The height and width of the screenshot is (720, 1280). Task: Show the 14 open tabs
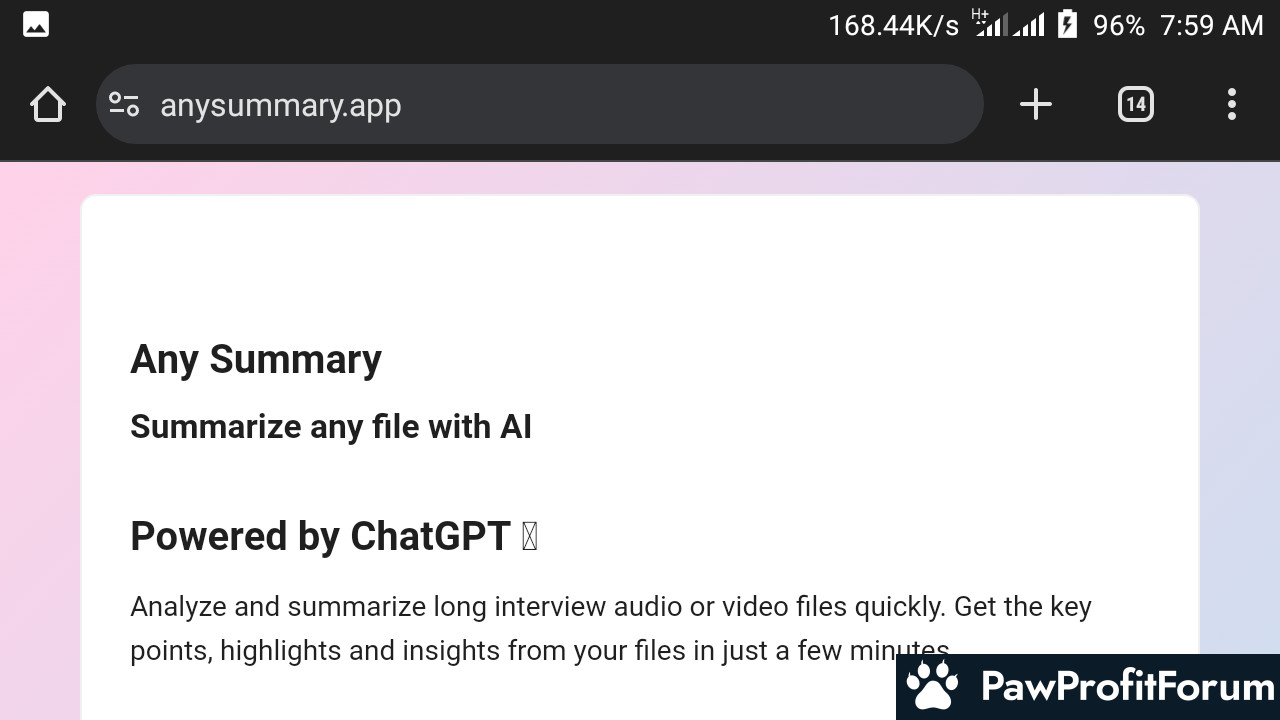pos(1135,105)
